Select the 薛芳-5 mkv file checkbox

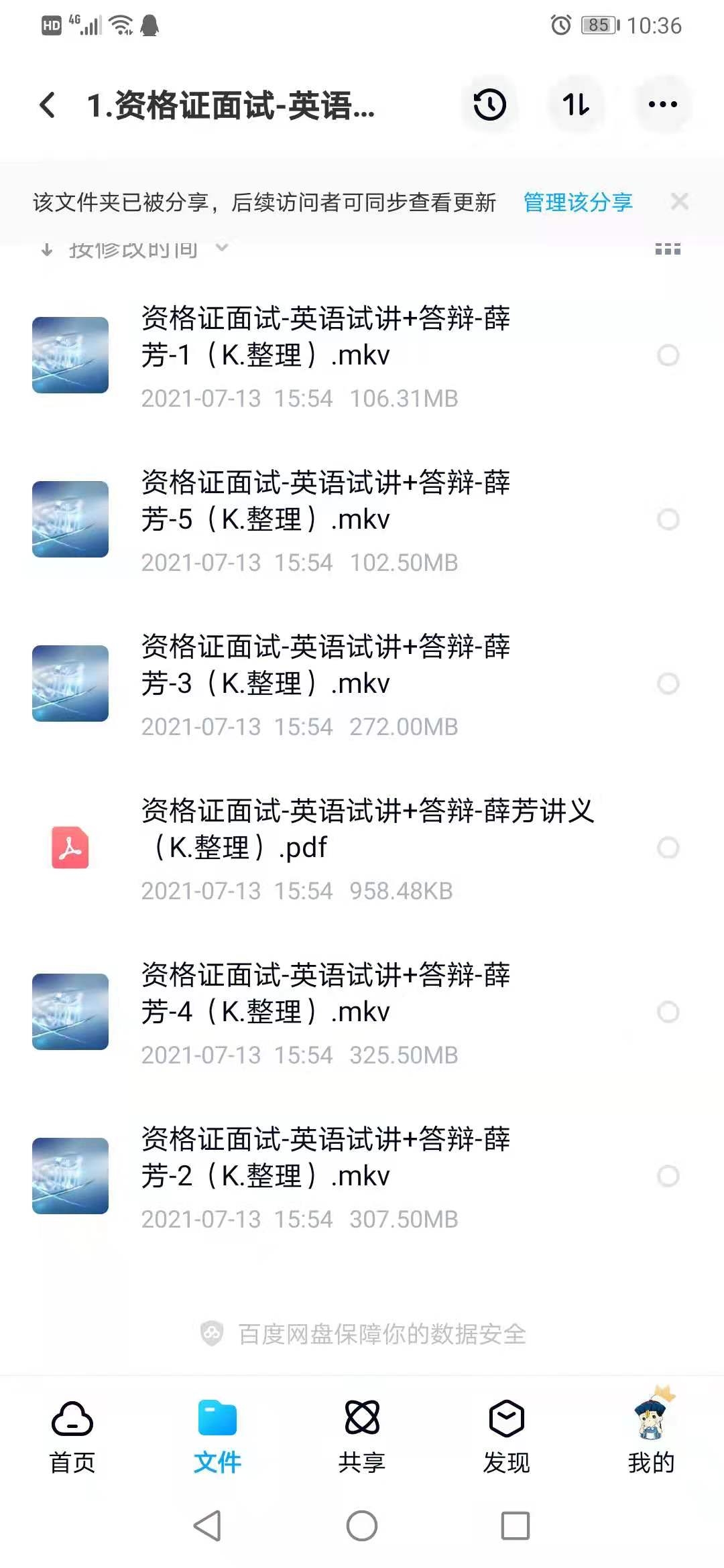(668, 519)
